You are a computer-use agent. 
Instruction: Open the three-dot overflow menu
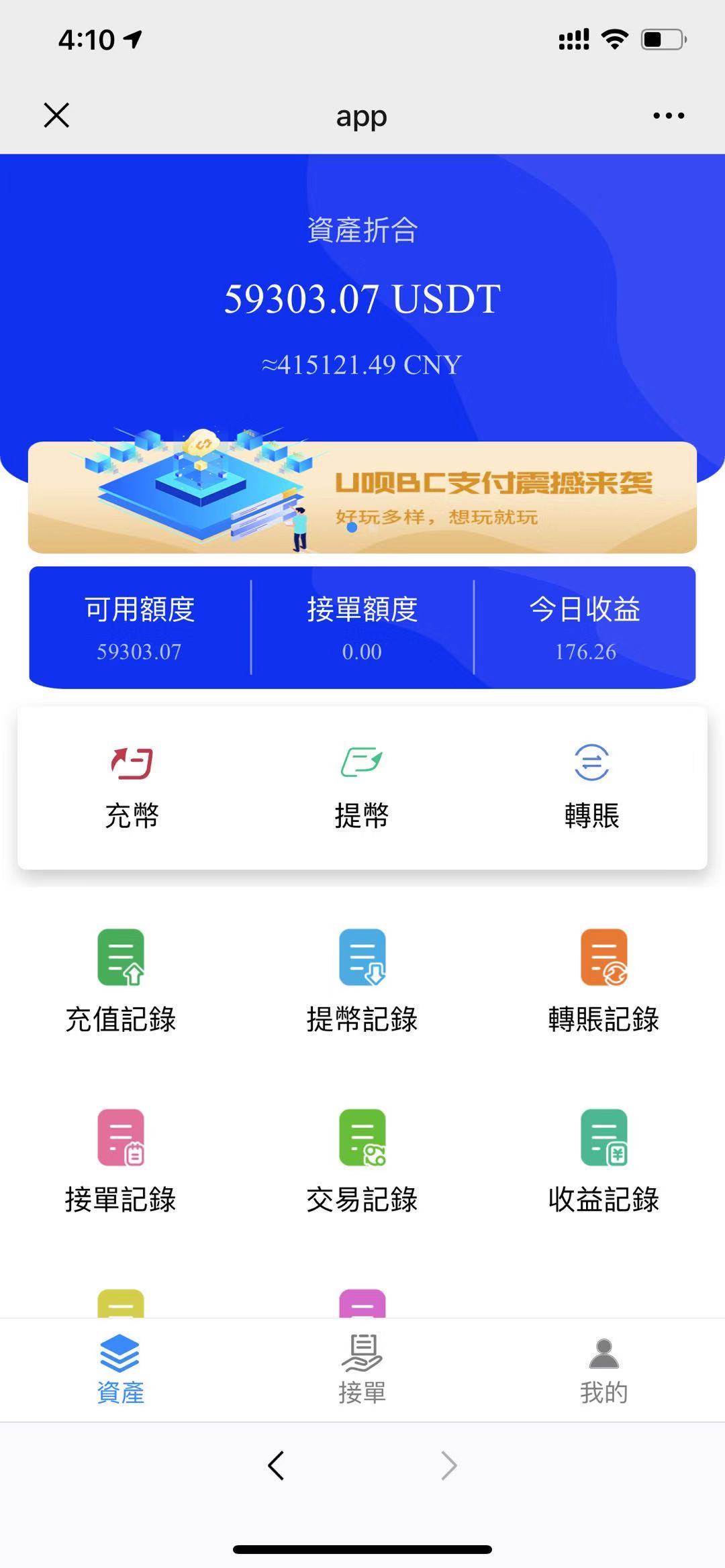pos(669,115)
